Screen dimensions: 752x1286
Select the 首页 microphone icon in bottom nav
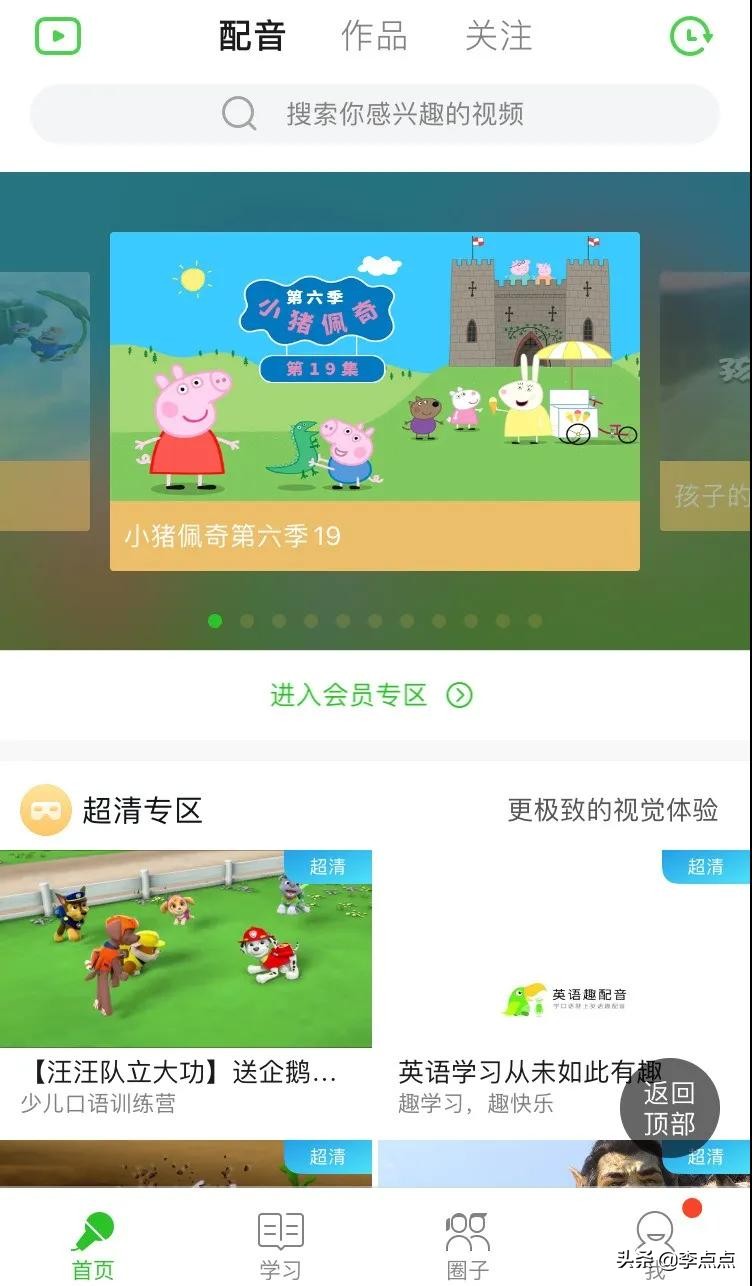click(94, 1225)
